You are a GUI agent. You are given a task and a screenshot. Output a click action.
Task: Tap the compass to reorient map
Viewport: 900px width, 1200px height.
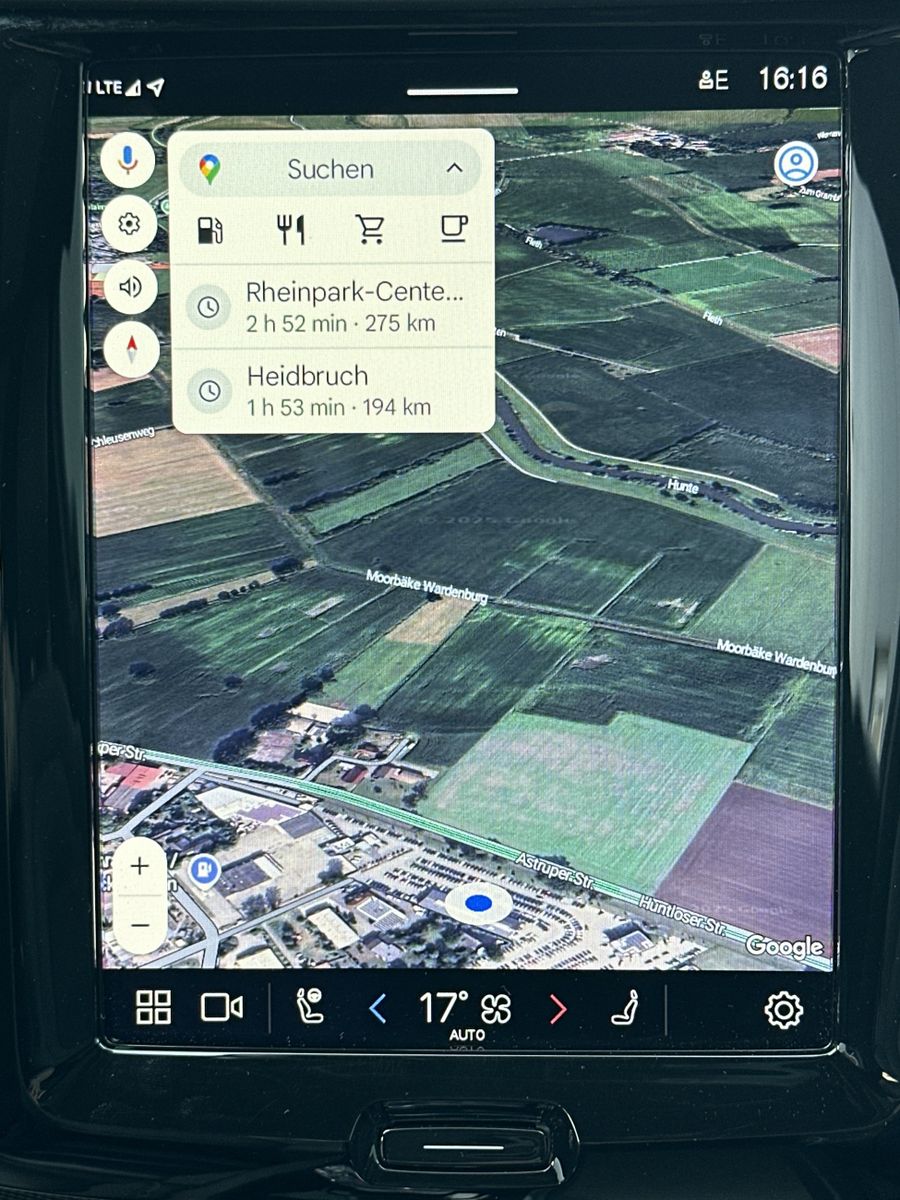tap(131, 349)
